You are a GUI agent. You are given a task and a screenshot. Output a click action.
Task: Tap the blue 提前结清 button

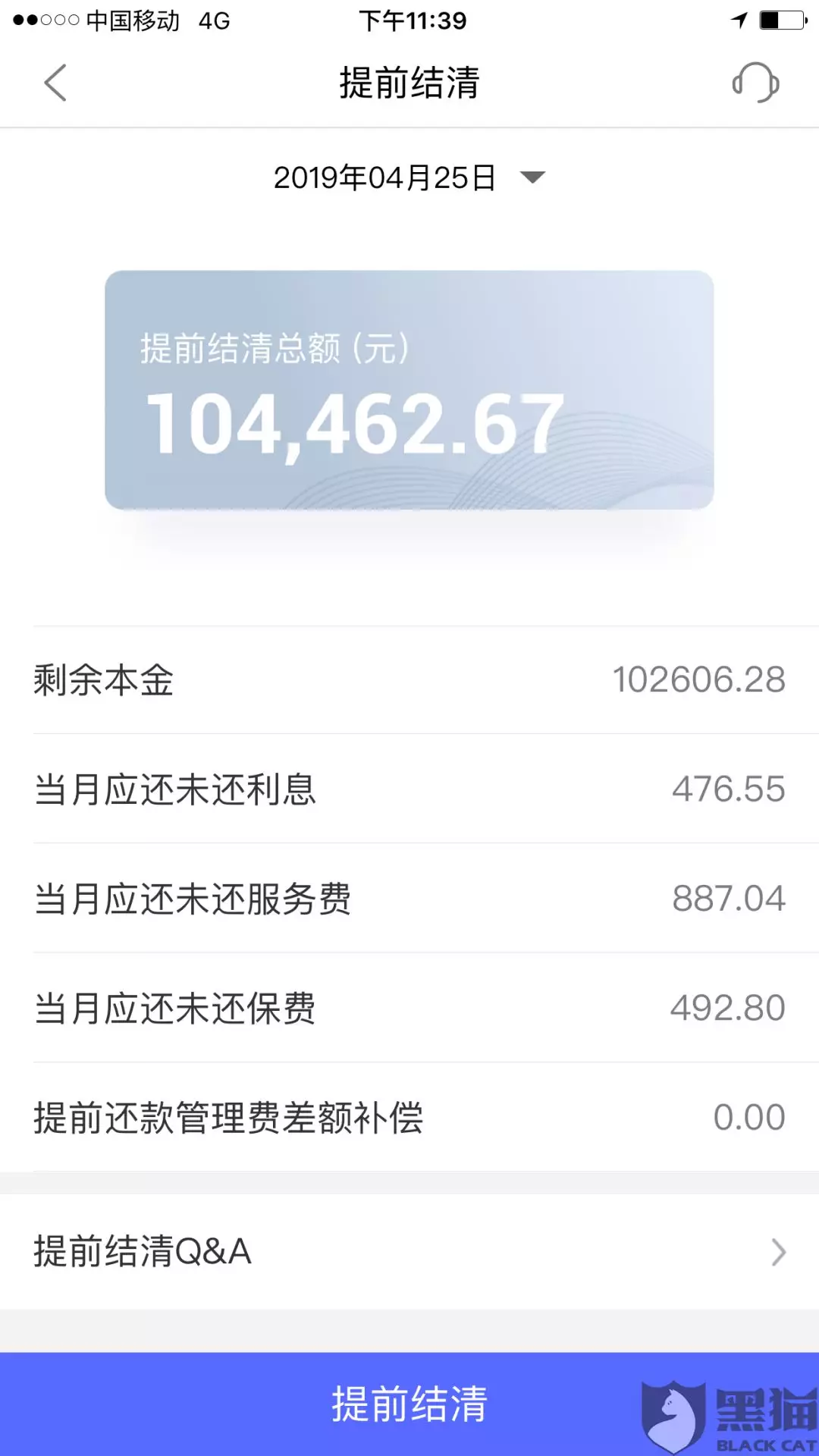(x=409, y=1404)
